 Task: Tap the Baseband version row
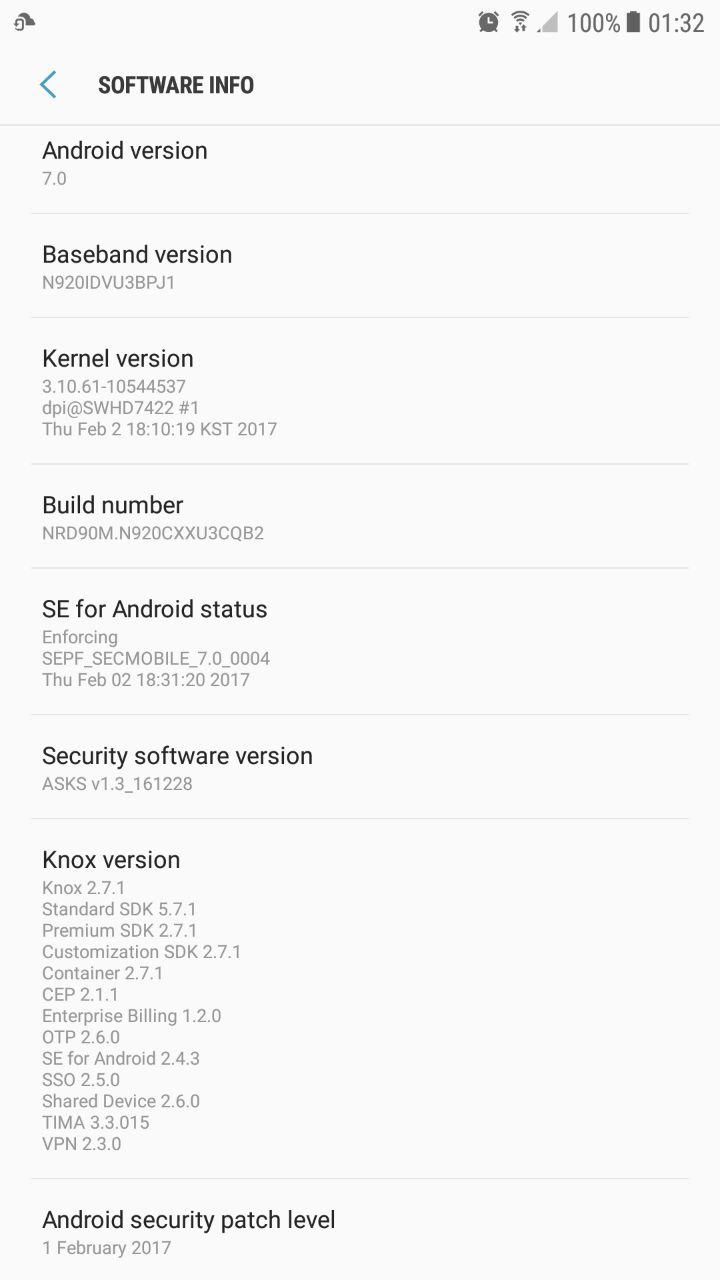pos(360,266)
